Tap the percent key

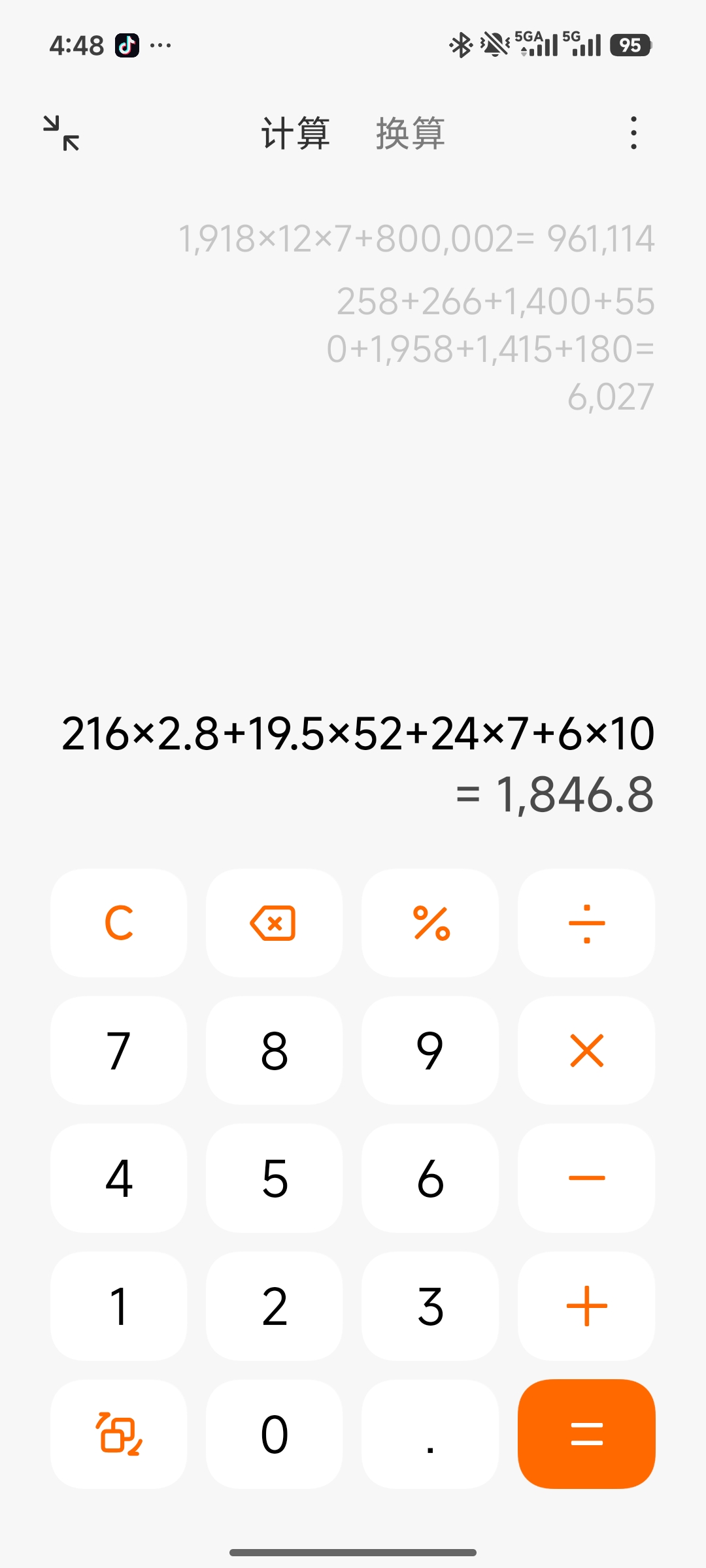430,923
